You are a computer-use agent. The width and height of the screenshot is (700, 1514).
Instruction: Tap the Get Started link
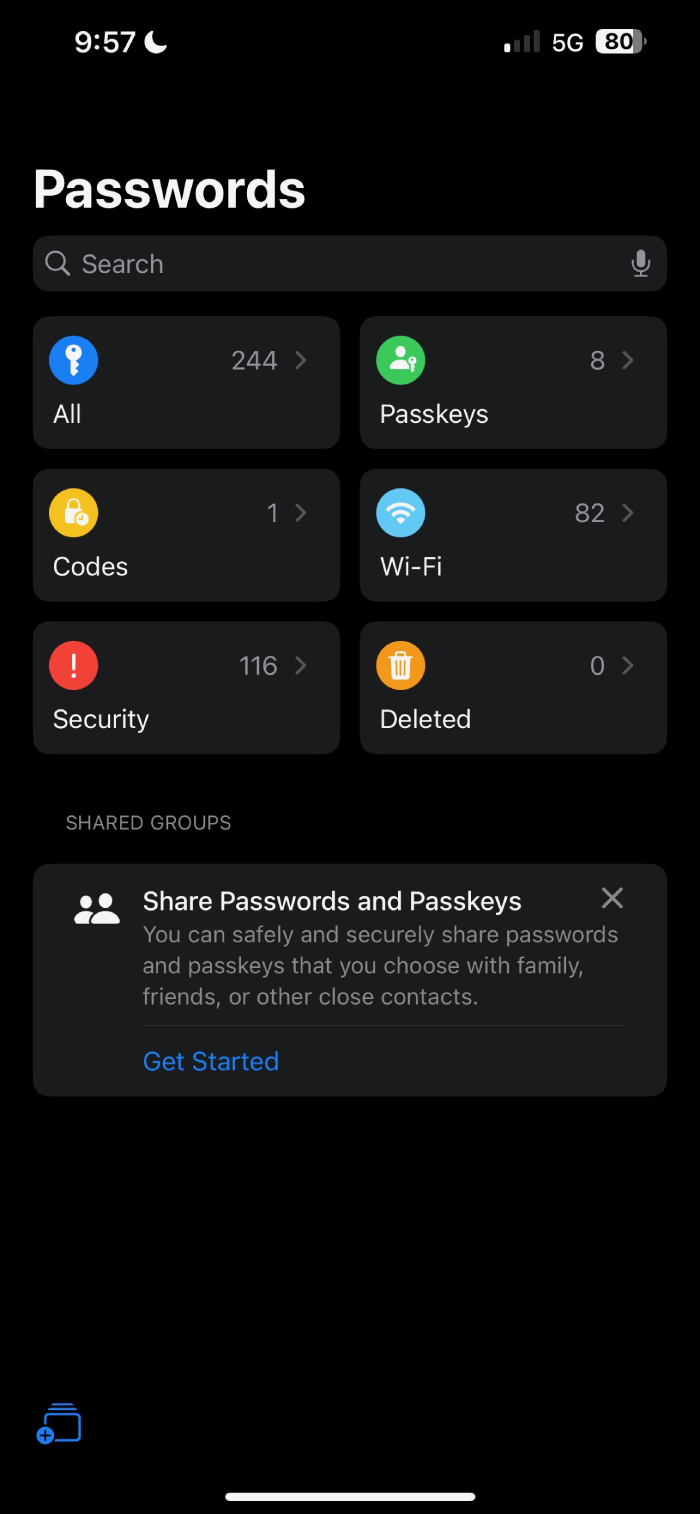211,1061
